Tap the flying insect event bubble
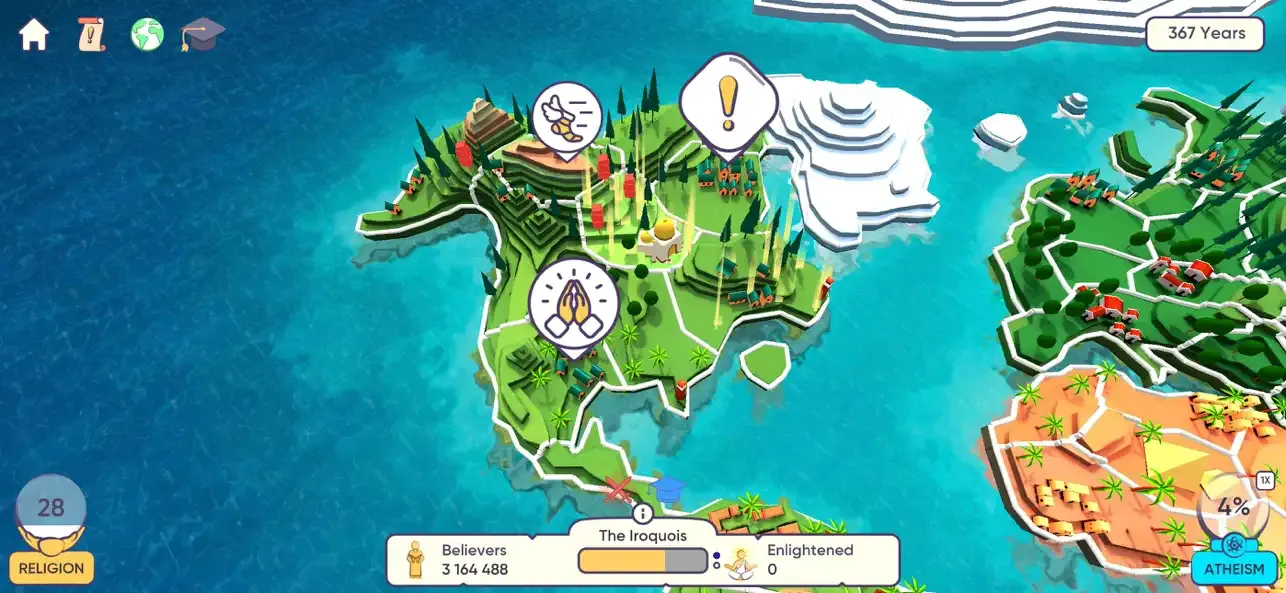Image resolution: width=1286 pixels, height=593 pixels. [567, 118]
